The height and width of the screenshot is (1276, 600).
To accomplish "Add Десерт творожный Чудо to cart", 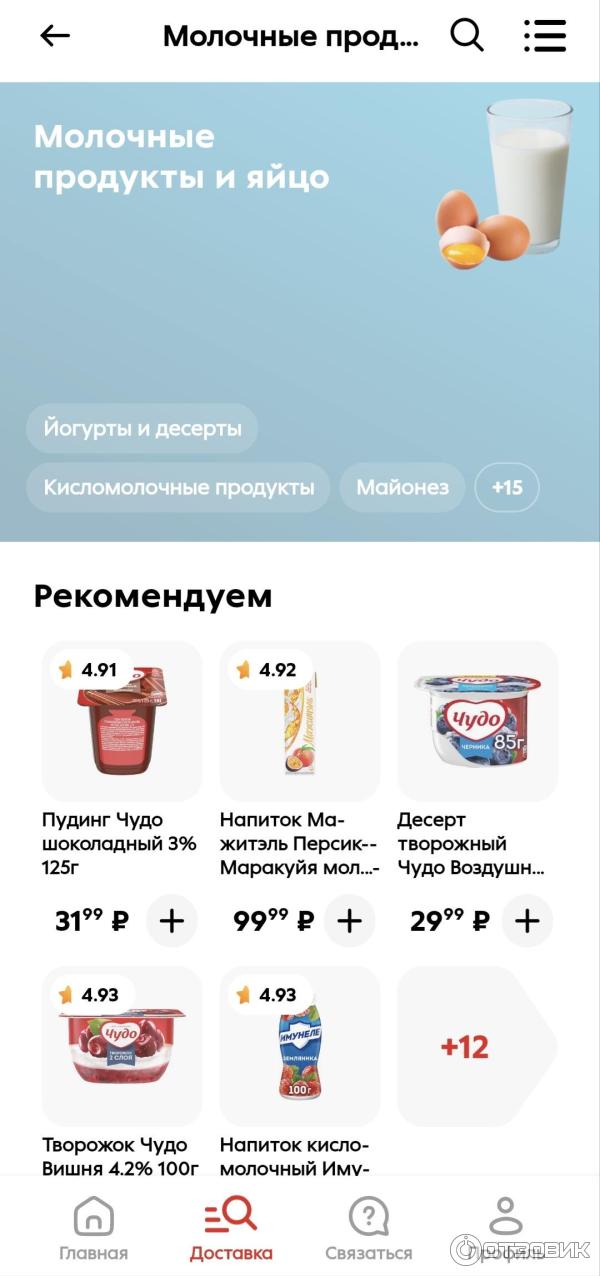I will point(527,921).
